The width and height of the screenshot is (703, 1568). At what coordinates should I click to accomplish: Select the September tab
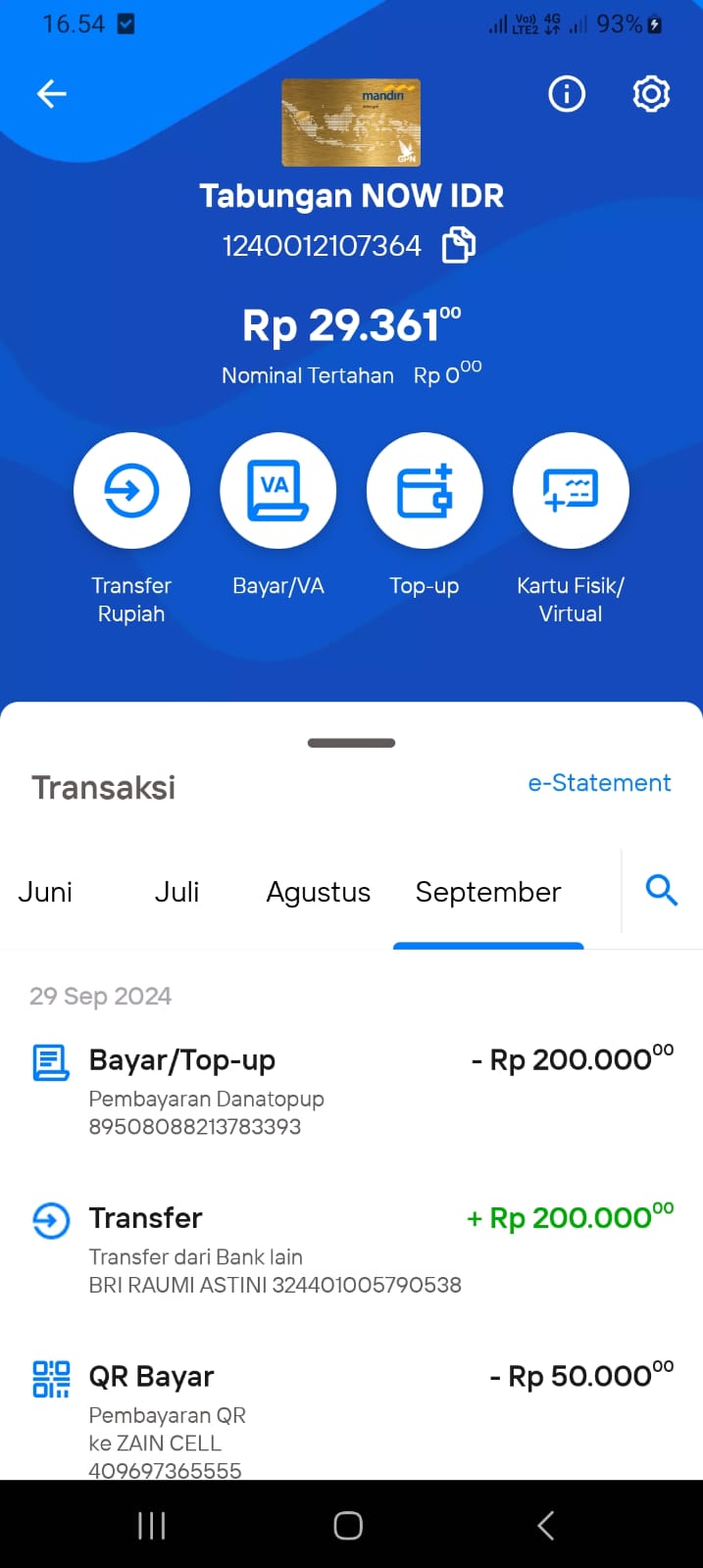[488, 893]
